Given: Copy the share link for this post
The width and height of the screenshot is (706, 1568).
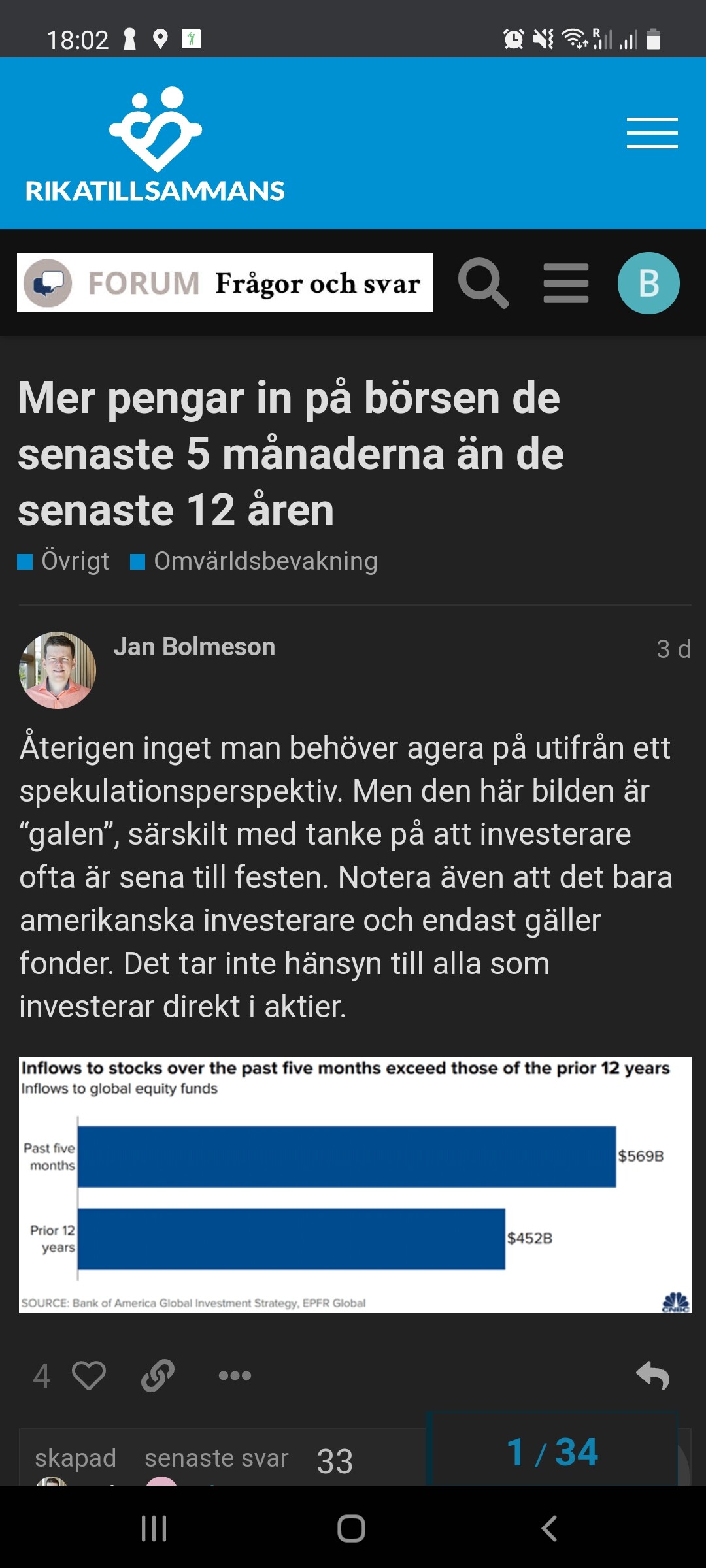Looking at the screenshot, I should coord(158,1375).
